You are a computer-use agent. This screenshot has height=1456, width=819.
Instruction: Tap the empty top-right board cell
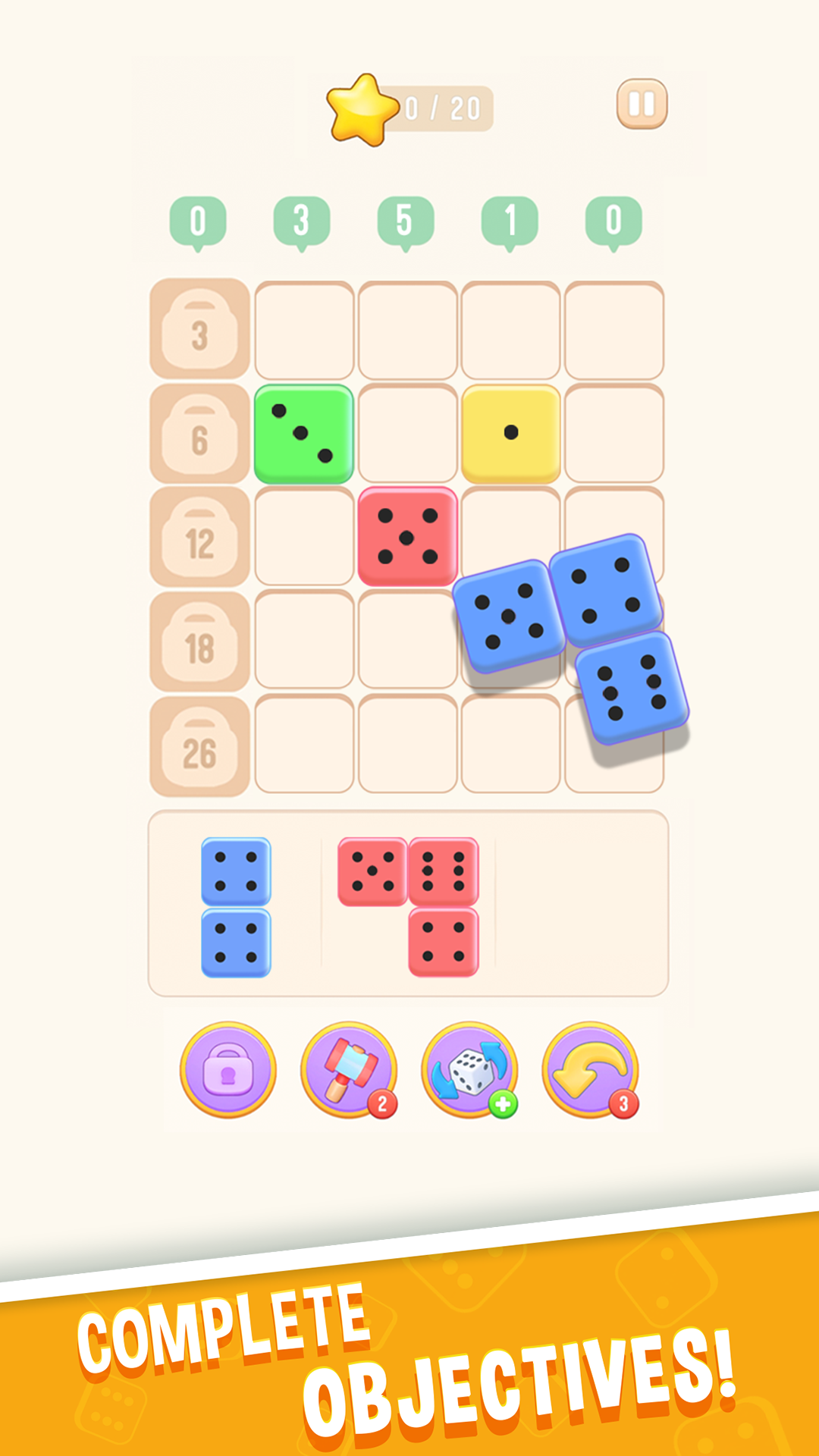pos(615,328)
